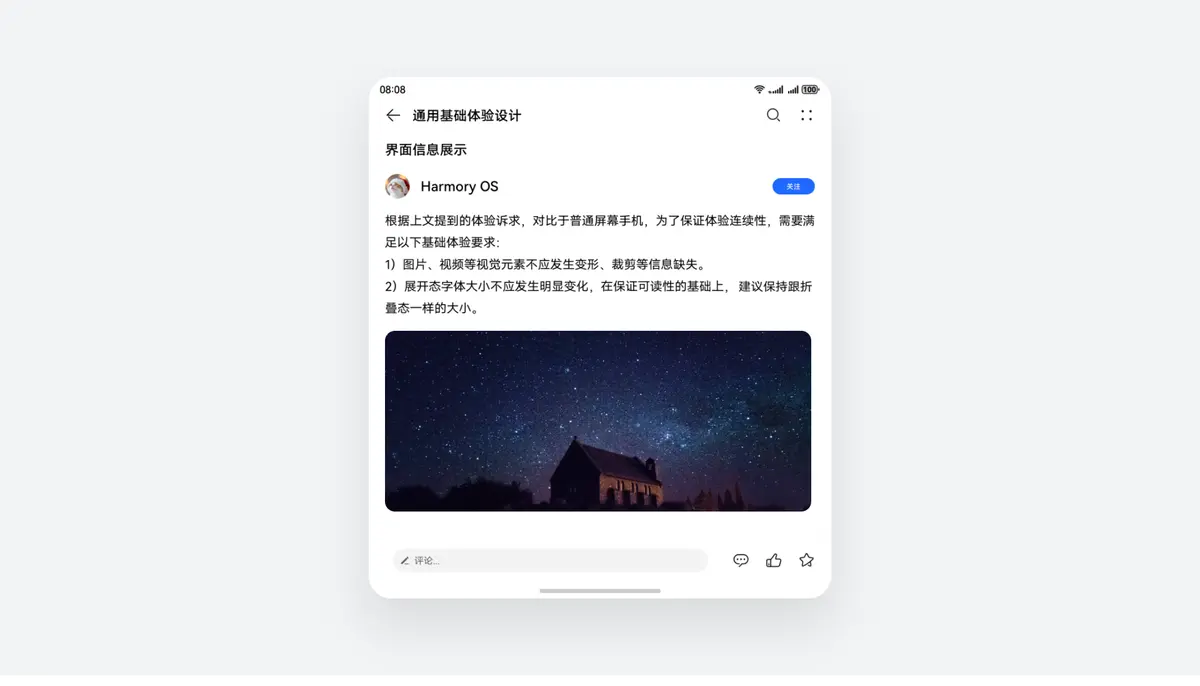Like this article with thumbs-up

pyautogui.click(x=773, y=560)
